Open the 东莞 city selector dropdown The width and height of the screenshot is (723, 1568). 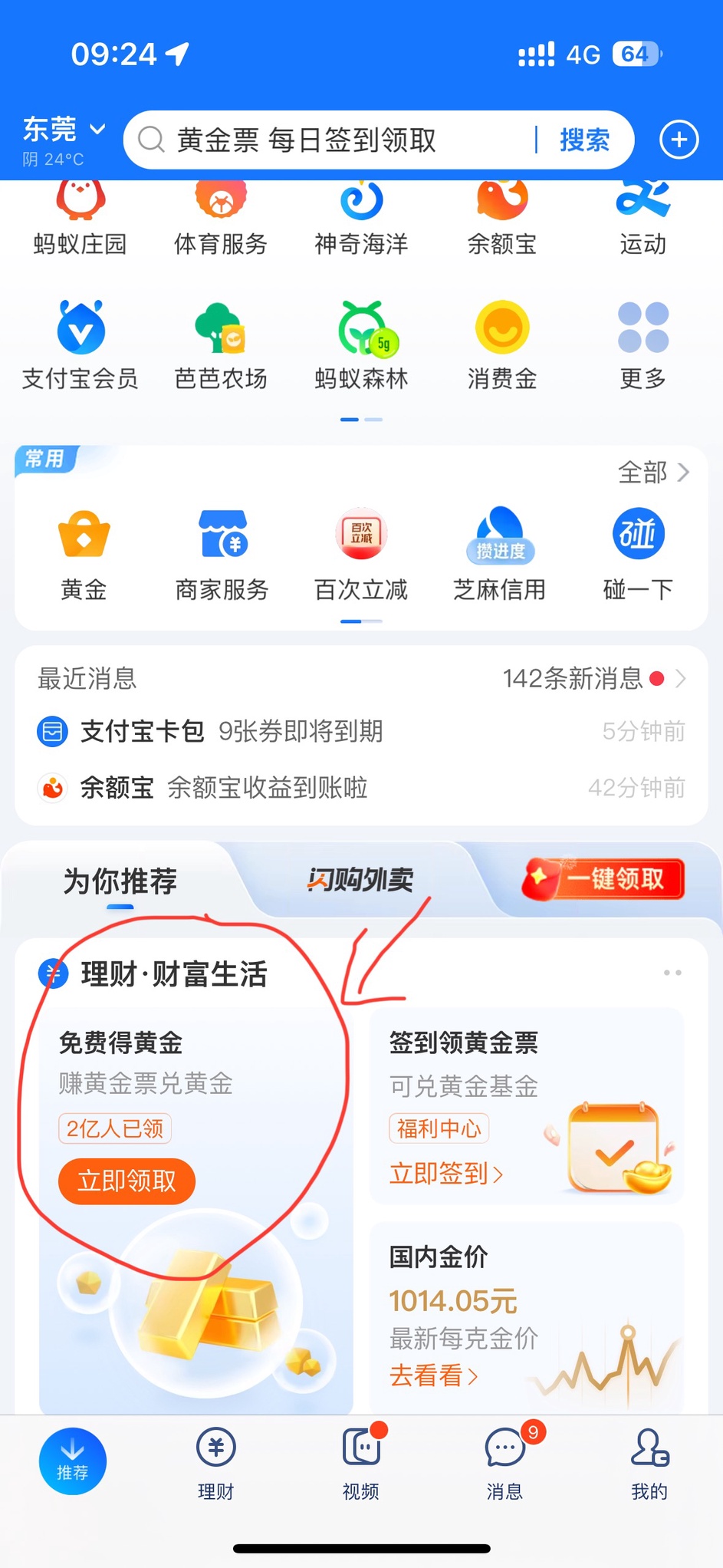pyautogui.click(x=64, y=130)
